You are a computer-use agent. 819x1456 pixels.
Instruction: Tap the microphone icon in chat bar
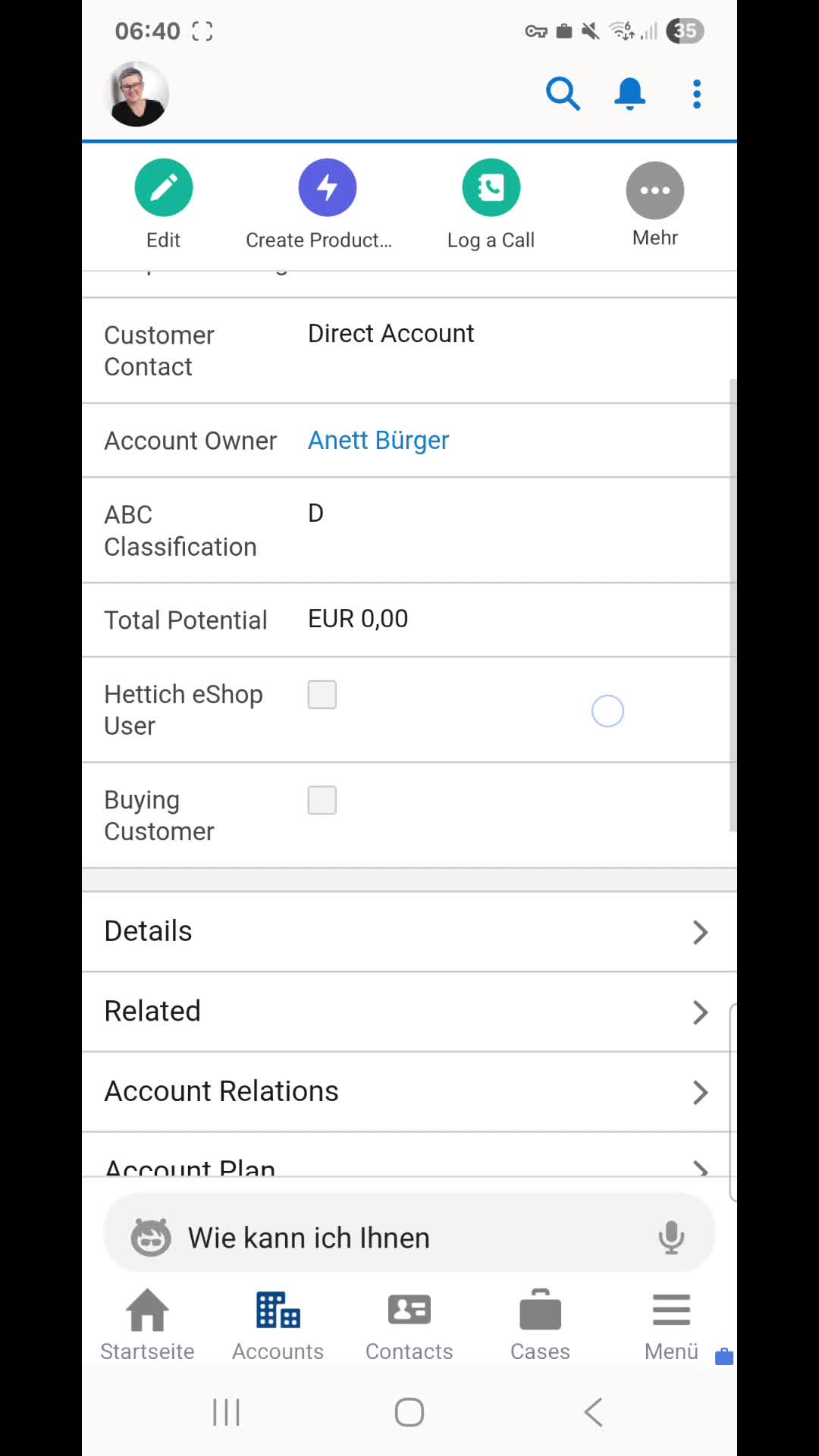pos(671,1236)
